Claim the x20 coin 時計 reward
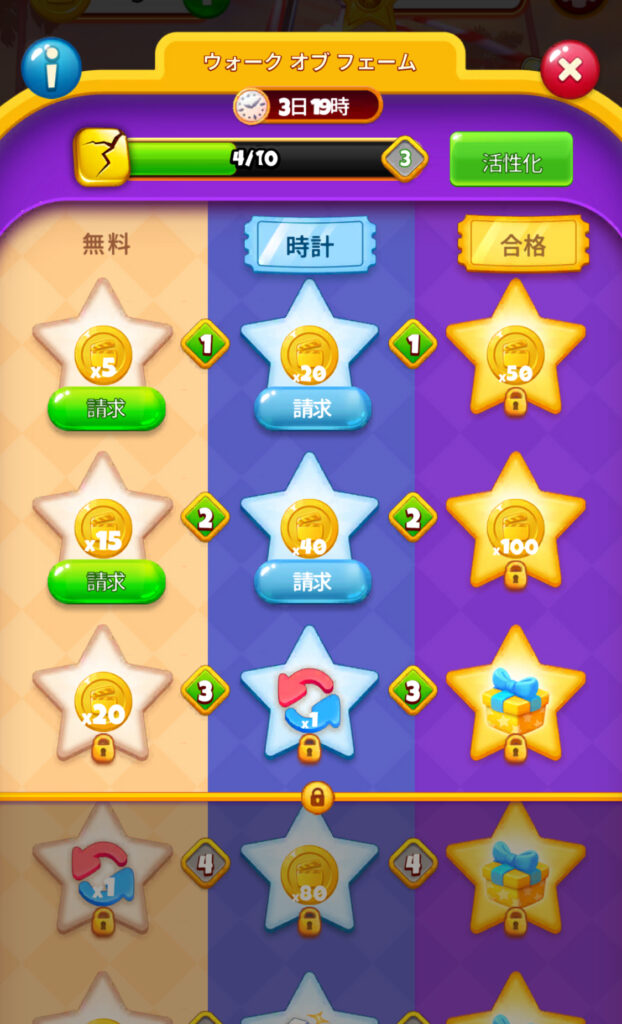This screenshot has height=1024, width=622. pos(312,408)
